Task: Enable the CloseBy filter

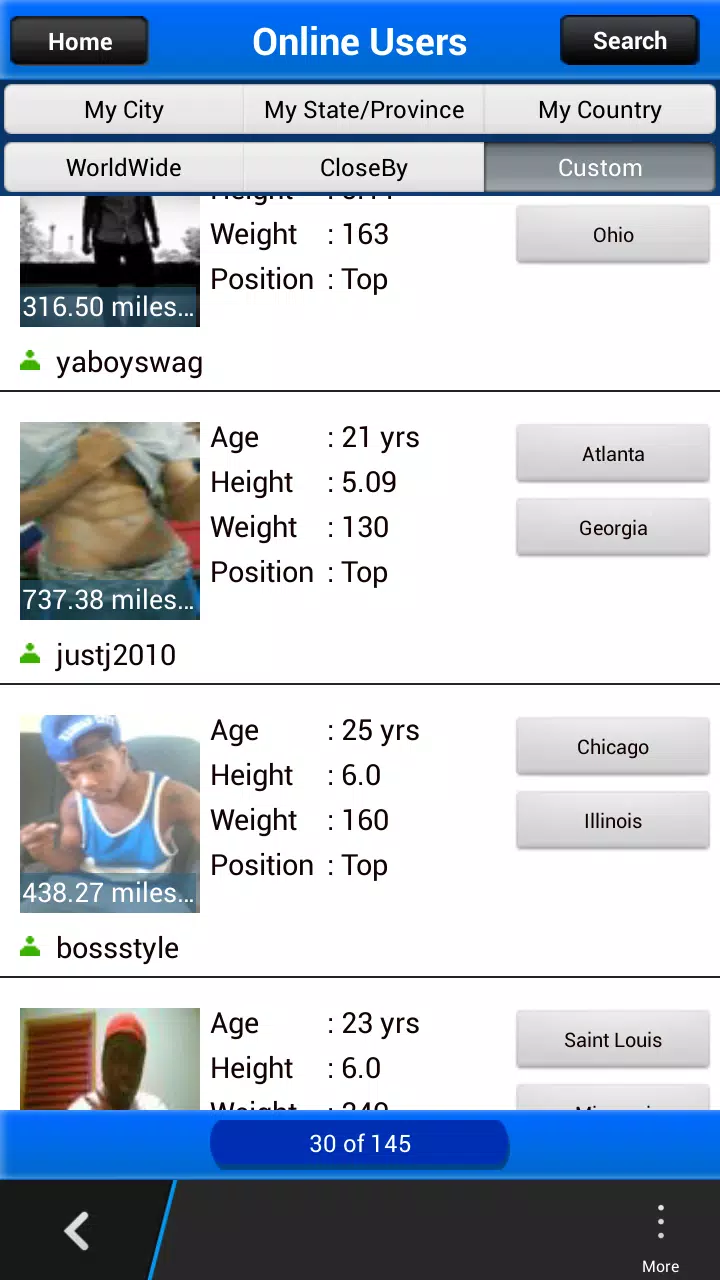Action: point(364,168)
